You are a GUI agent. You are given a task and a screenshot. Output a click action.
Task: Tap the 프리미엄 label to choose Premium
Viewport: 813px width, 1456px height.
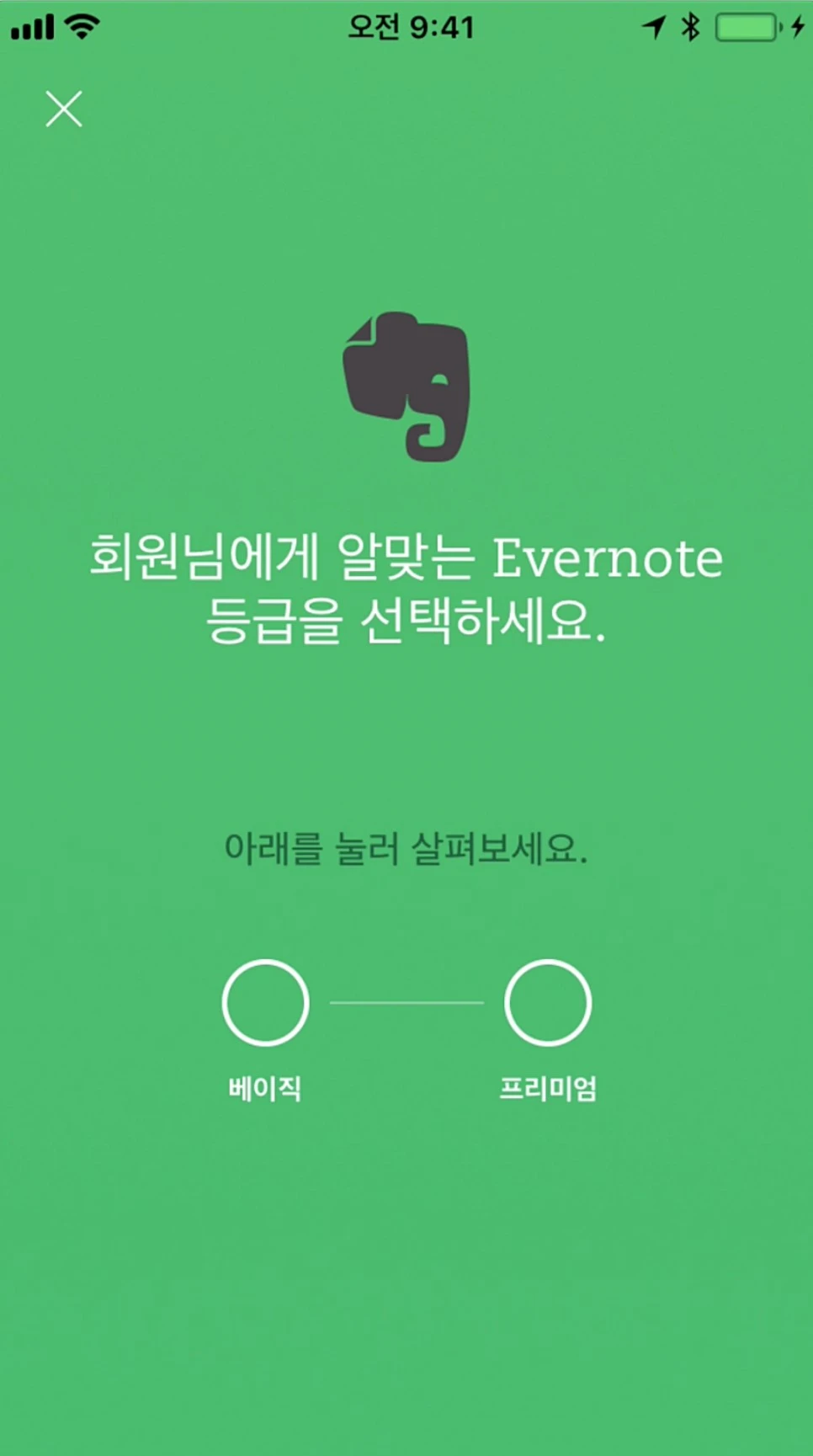tap(548, 1088)
